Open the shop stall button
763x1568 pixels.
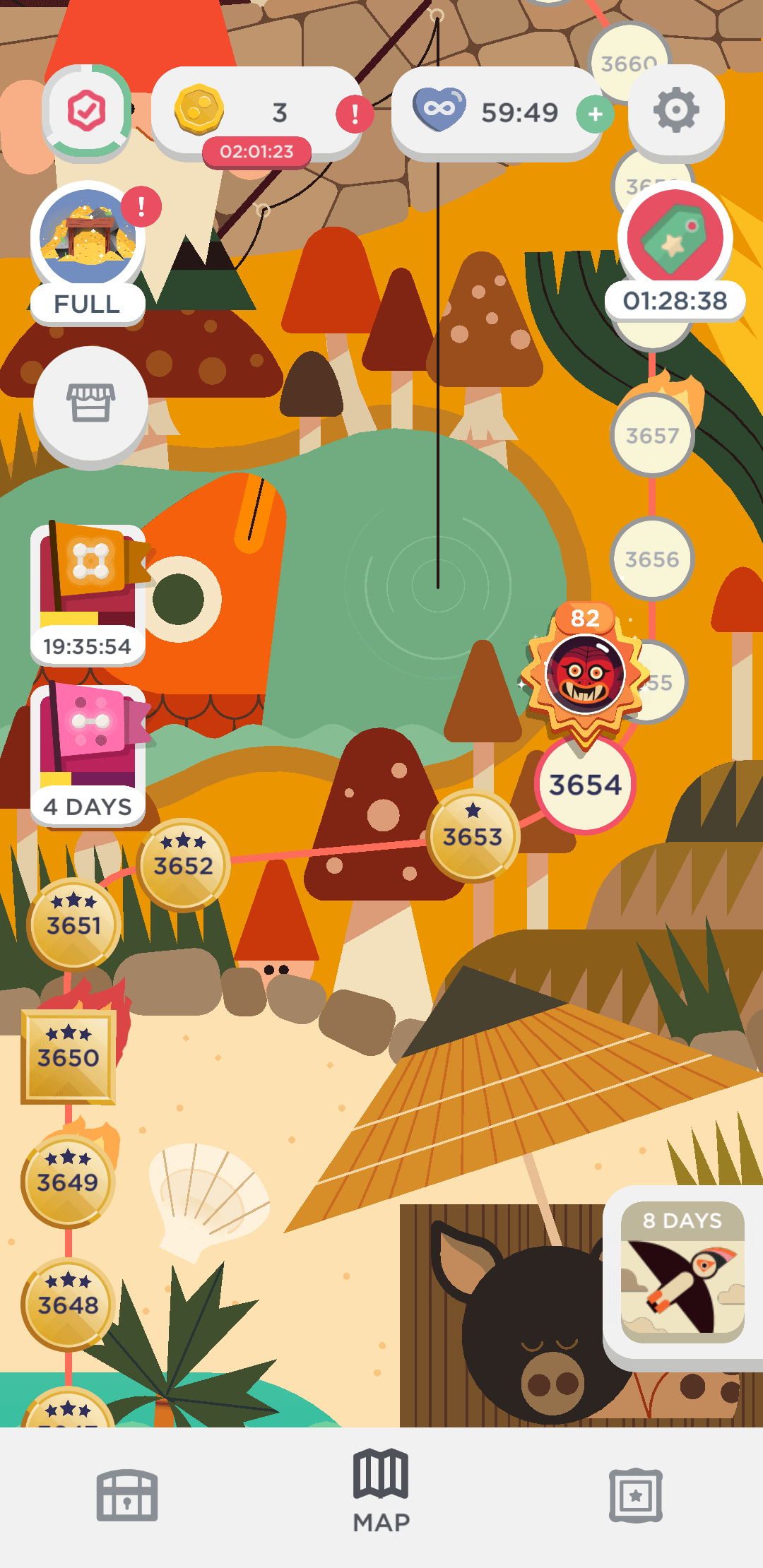tap(90, 404)
